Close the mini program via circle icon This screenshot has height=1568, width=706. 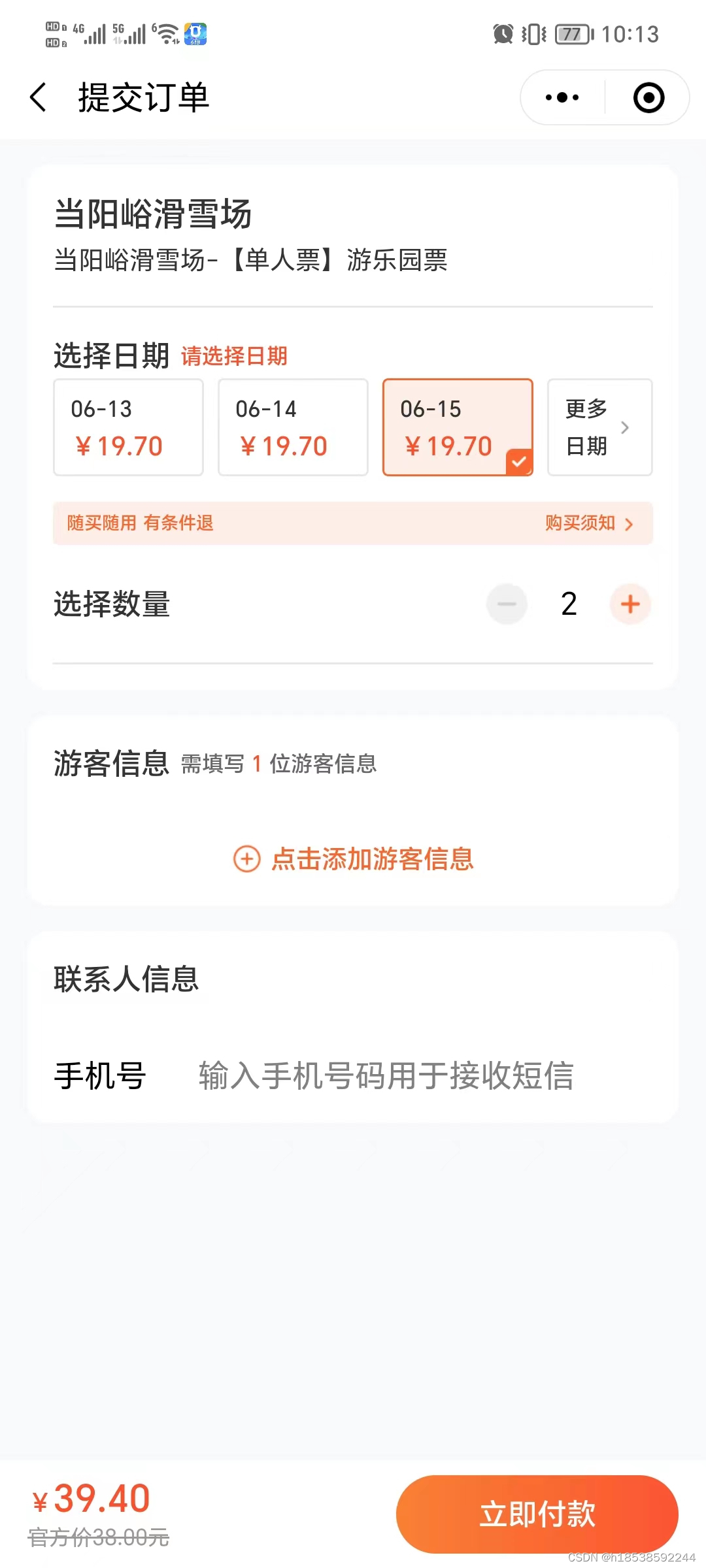[648, 97]
